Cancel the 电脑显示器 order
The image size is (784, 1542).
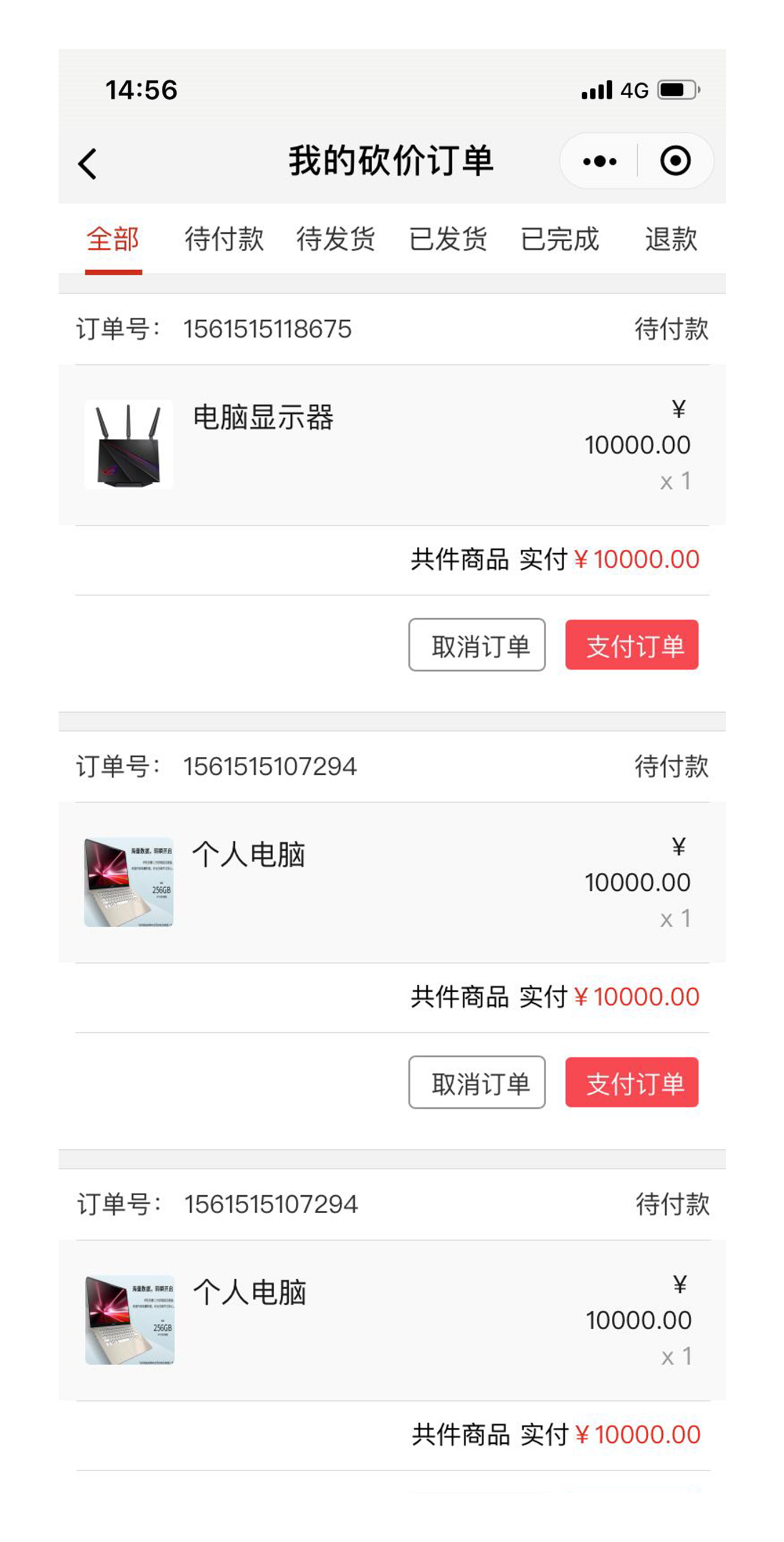tap(477, 645)
